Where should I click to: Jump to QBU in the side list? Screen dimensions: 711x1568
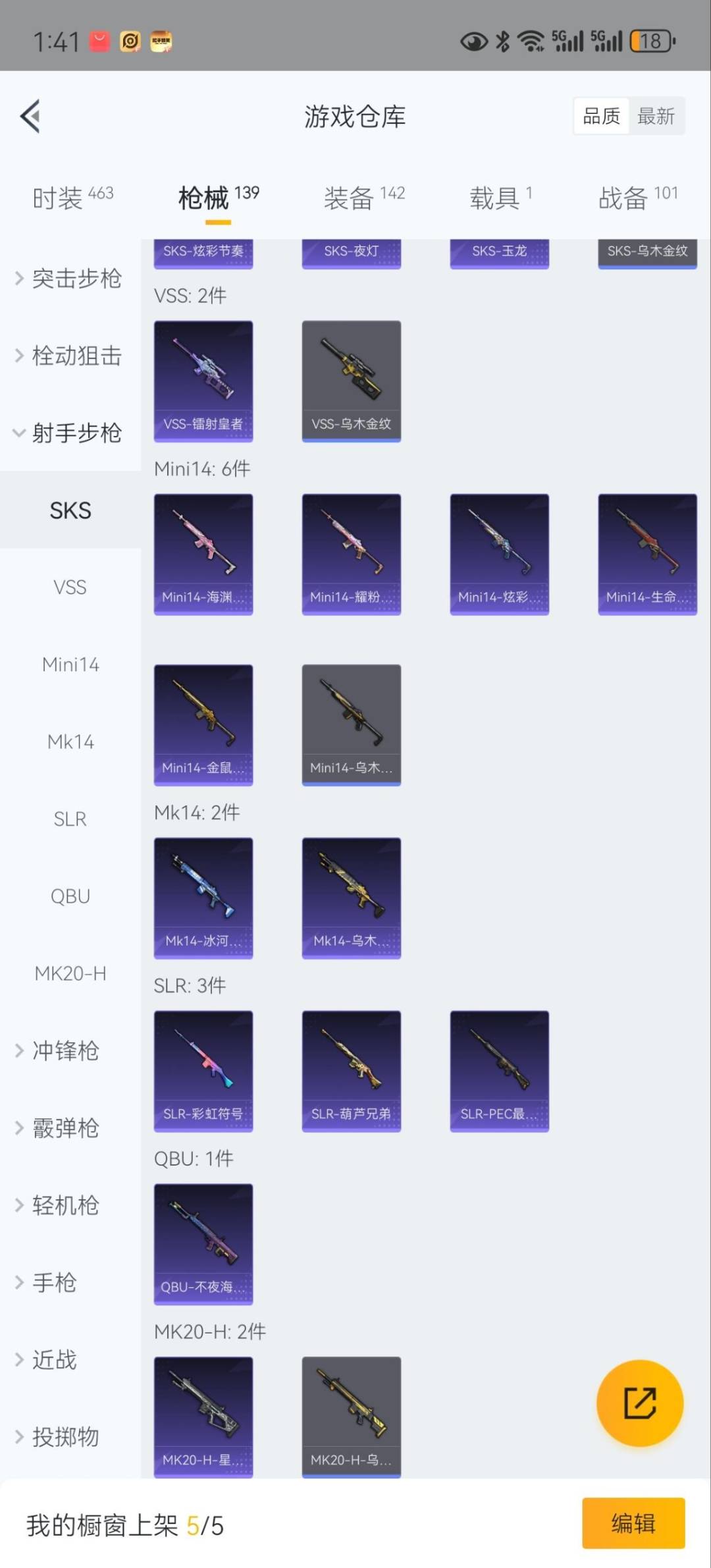(70, 896)
